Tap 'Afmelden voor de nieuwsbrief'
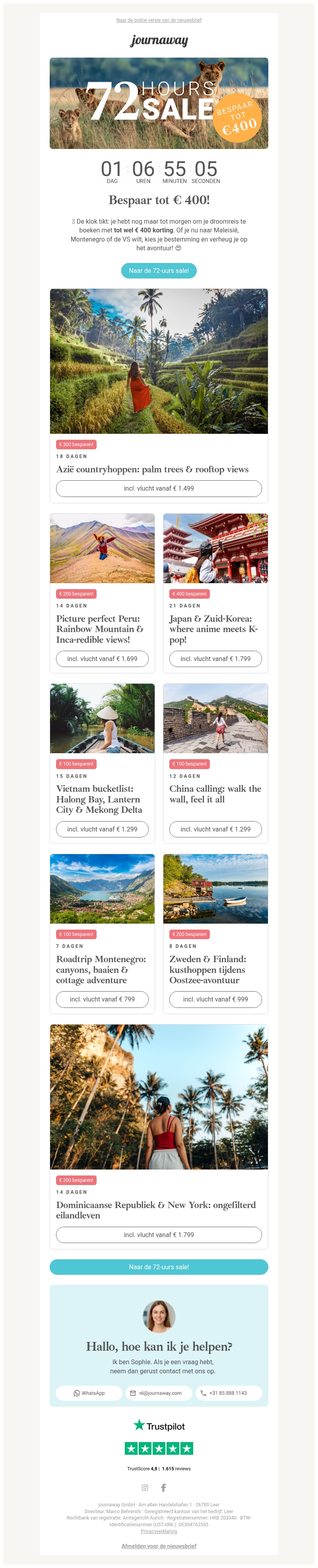The height and width of the screenshot is (1568, 318). tap(158, 1545)
